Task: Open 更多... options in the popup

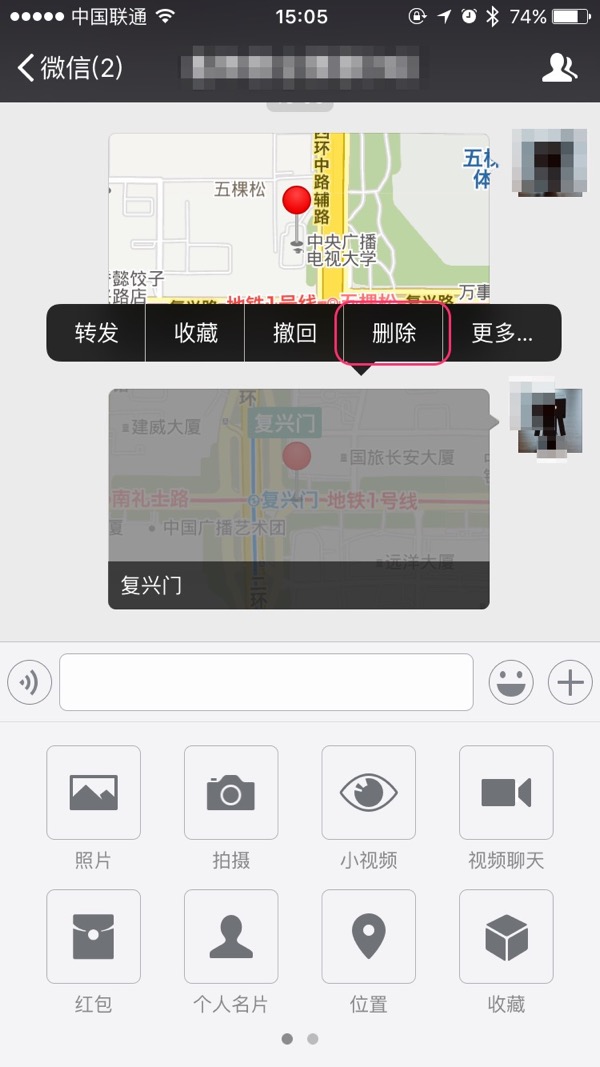Action: (501, 333)
